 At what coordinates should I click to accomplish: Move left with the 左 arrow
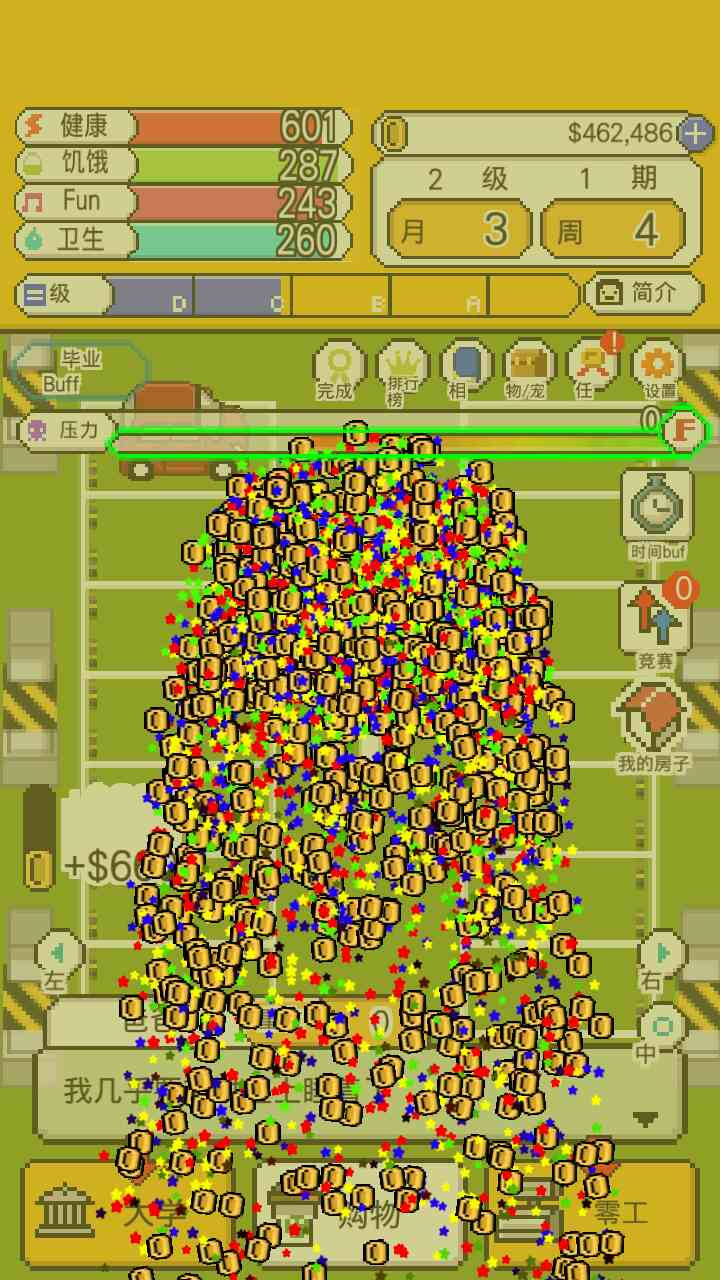pyautogui.click(x=58, y=955)
